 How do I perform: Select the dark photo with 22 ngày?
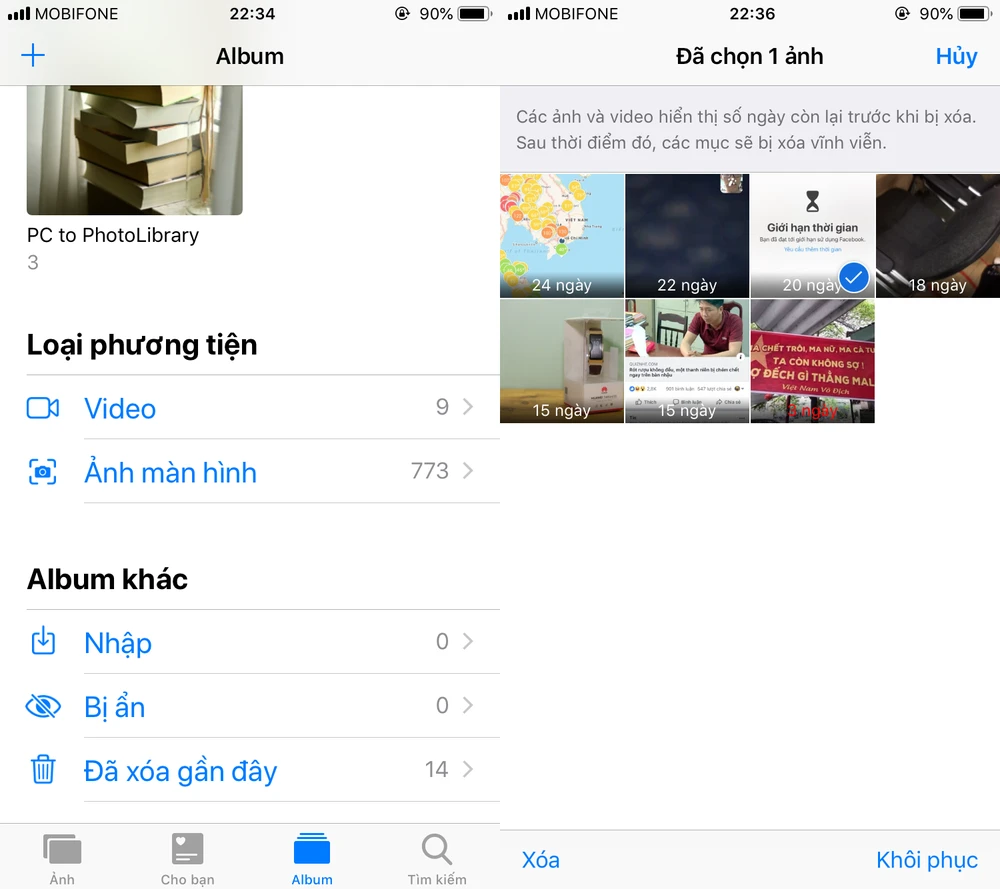point(687,235)
